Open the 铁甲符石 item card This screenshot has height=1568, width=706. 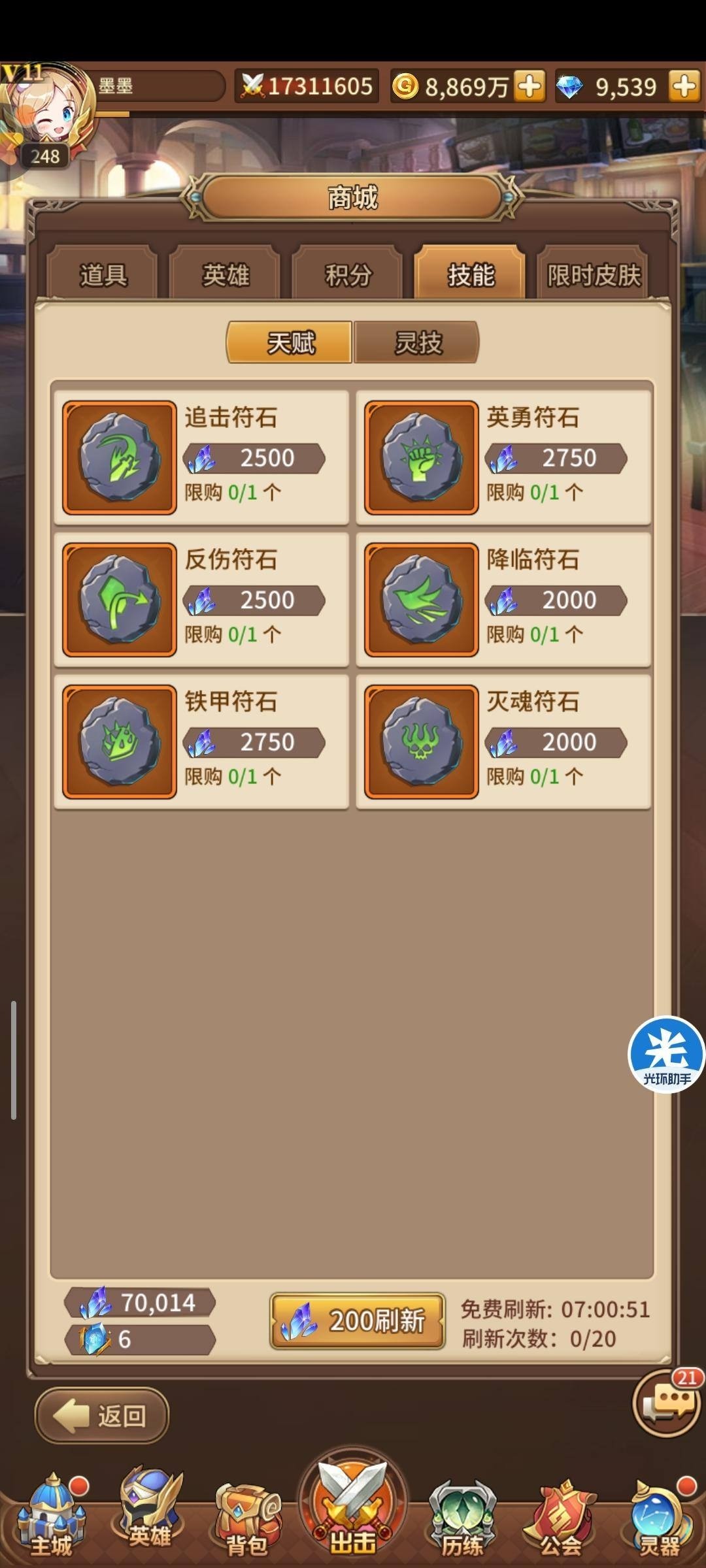click(x=201, y=742)
